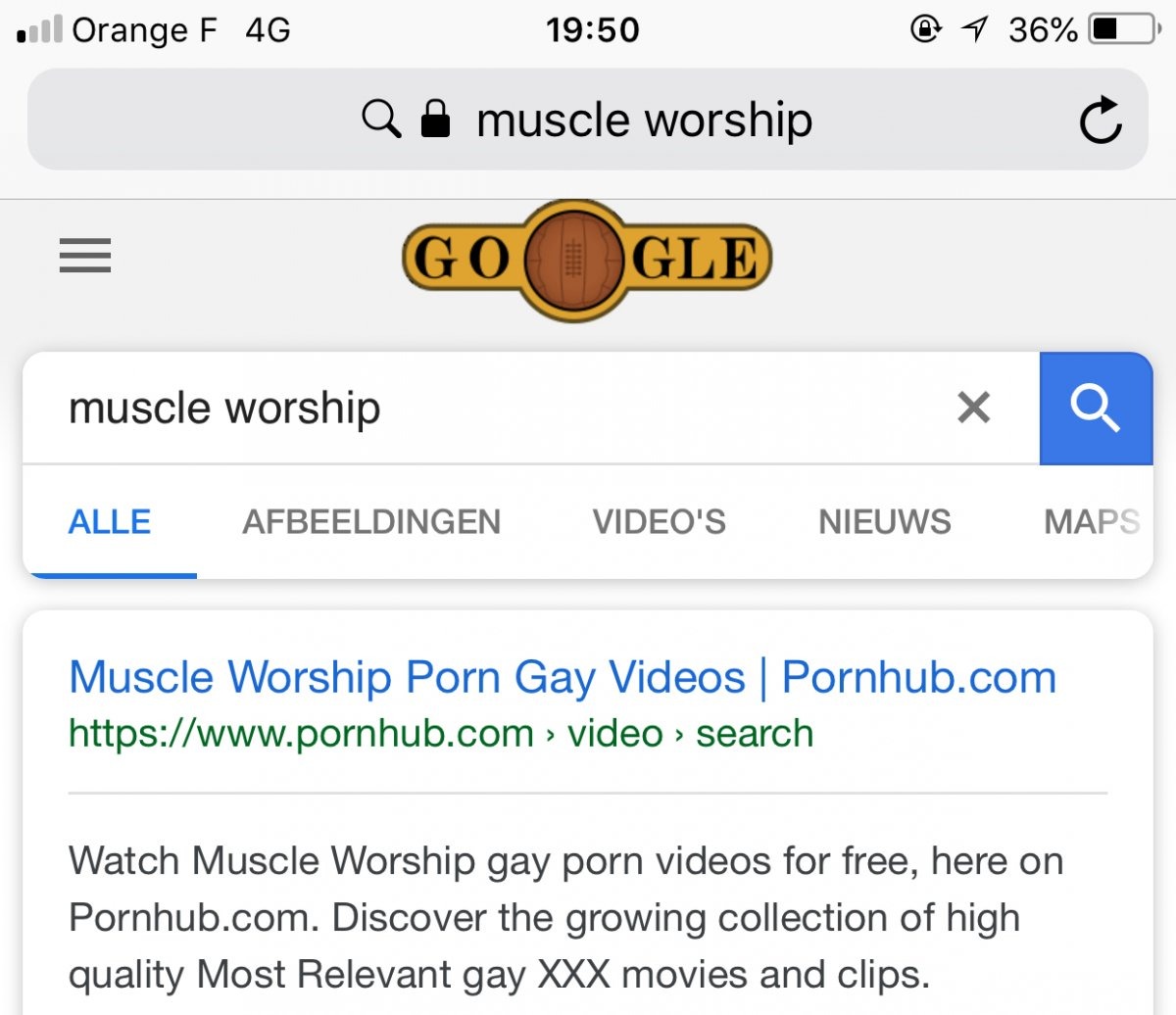This screenshot has width=1176, height=1015.
Task: Tap the Google doodle logo
Action: pyautogui.click(x=586, y=260)
